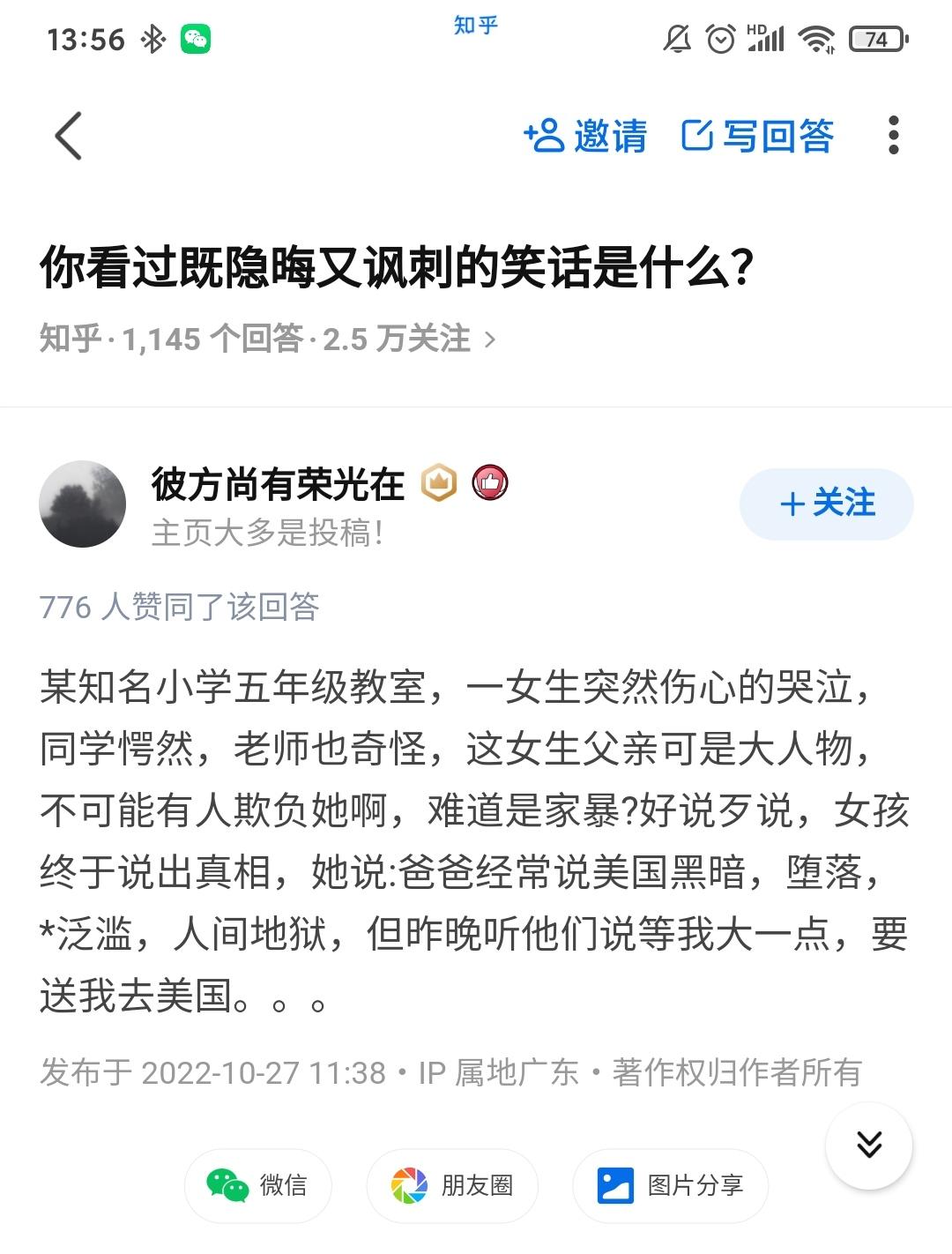Share to 朋友圈
The width and height of the screenshot is (952, 1254).
pyautogui.click(x=452, y=1185)
